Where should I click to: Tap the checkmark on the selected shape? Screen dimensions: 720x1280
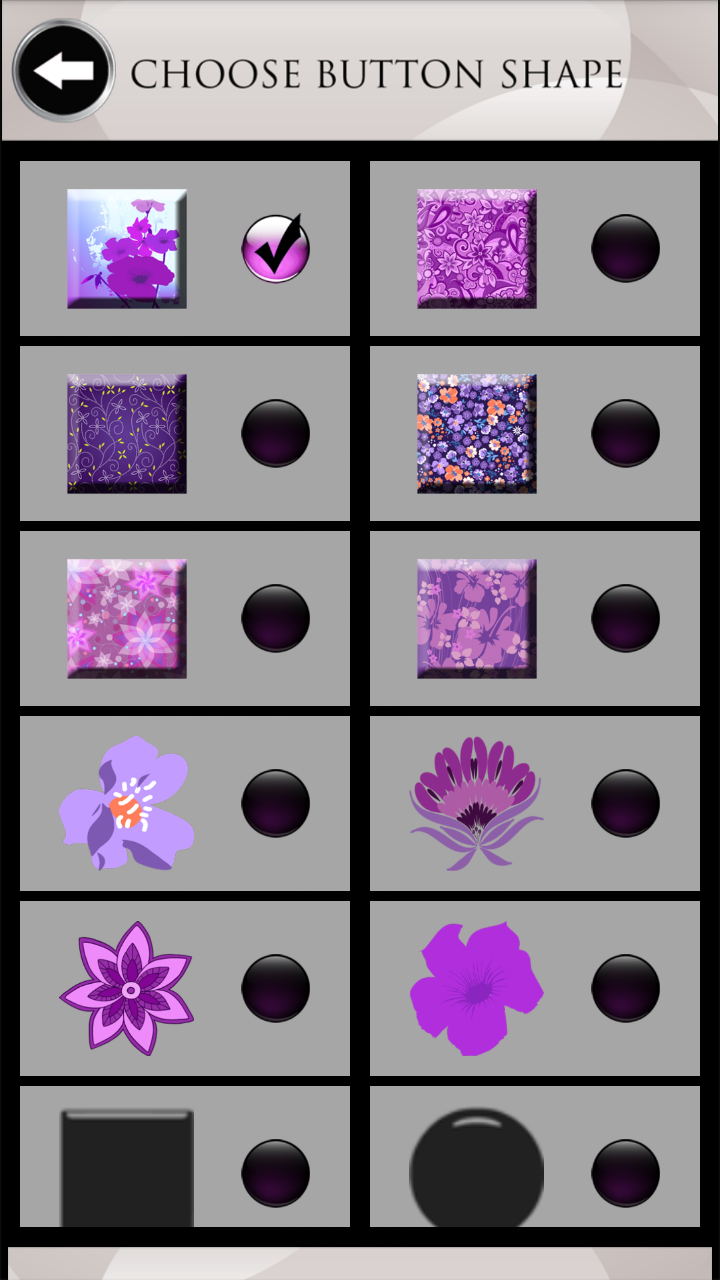pyautogui.click(x=276, y=247)
